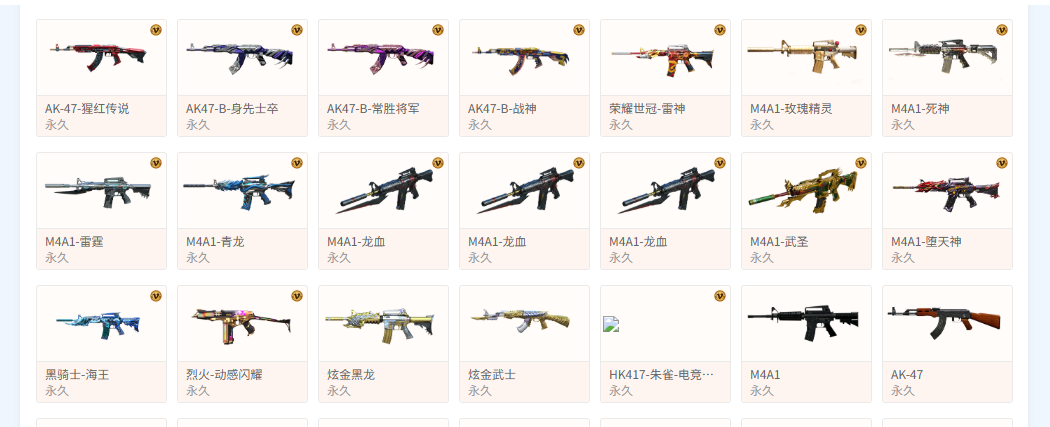1050x427 pixels.
Task: Open the M4A1-青龙 weapon card
Action: tap(241, 210)
